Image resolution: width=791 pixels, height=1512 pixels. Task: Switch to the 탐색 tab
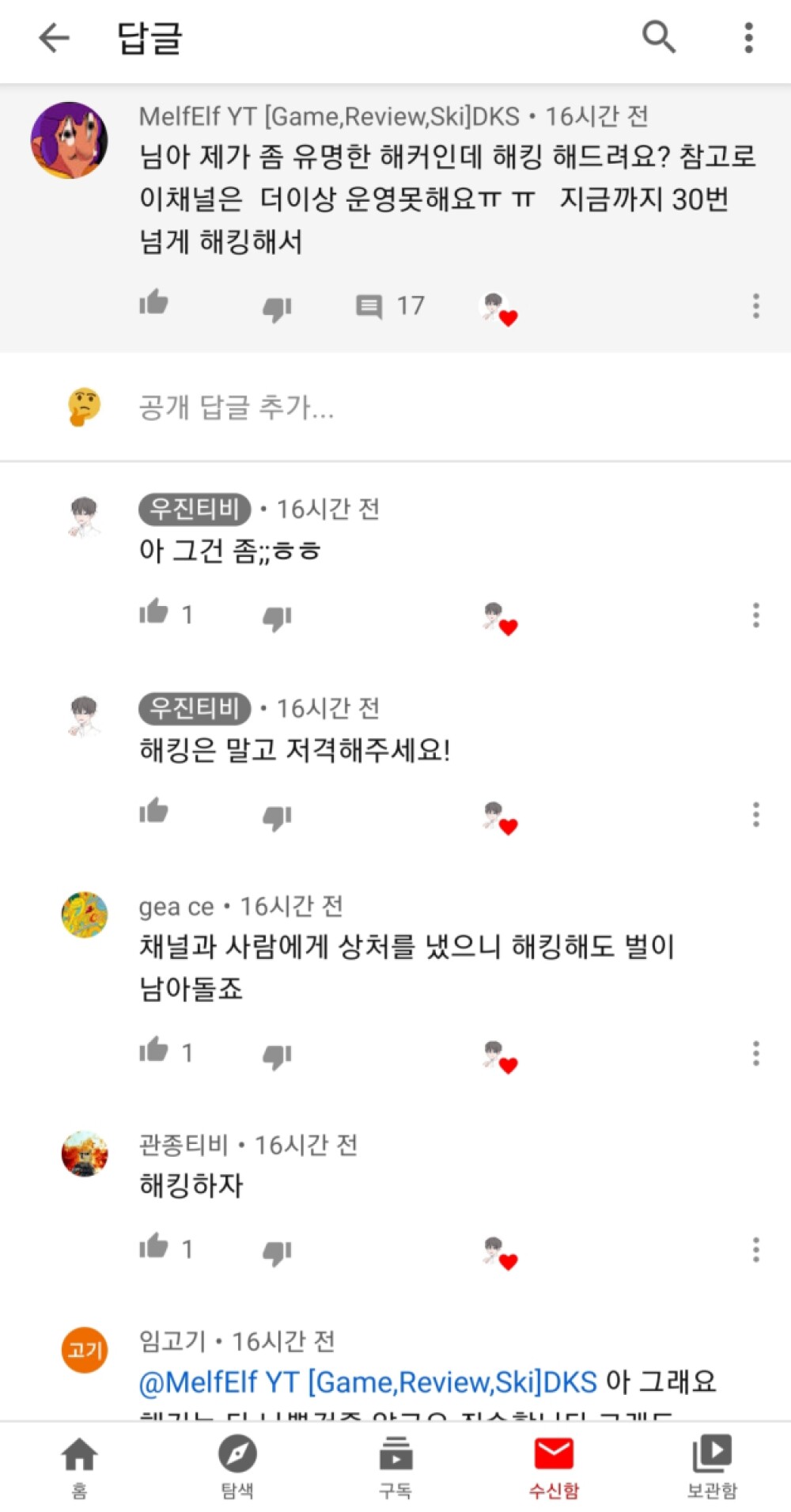[237, 1466]
